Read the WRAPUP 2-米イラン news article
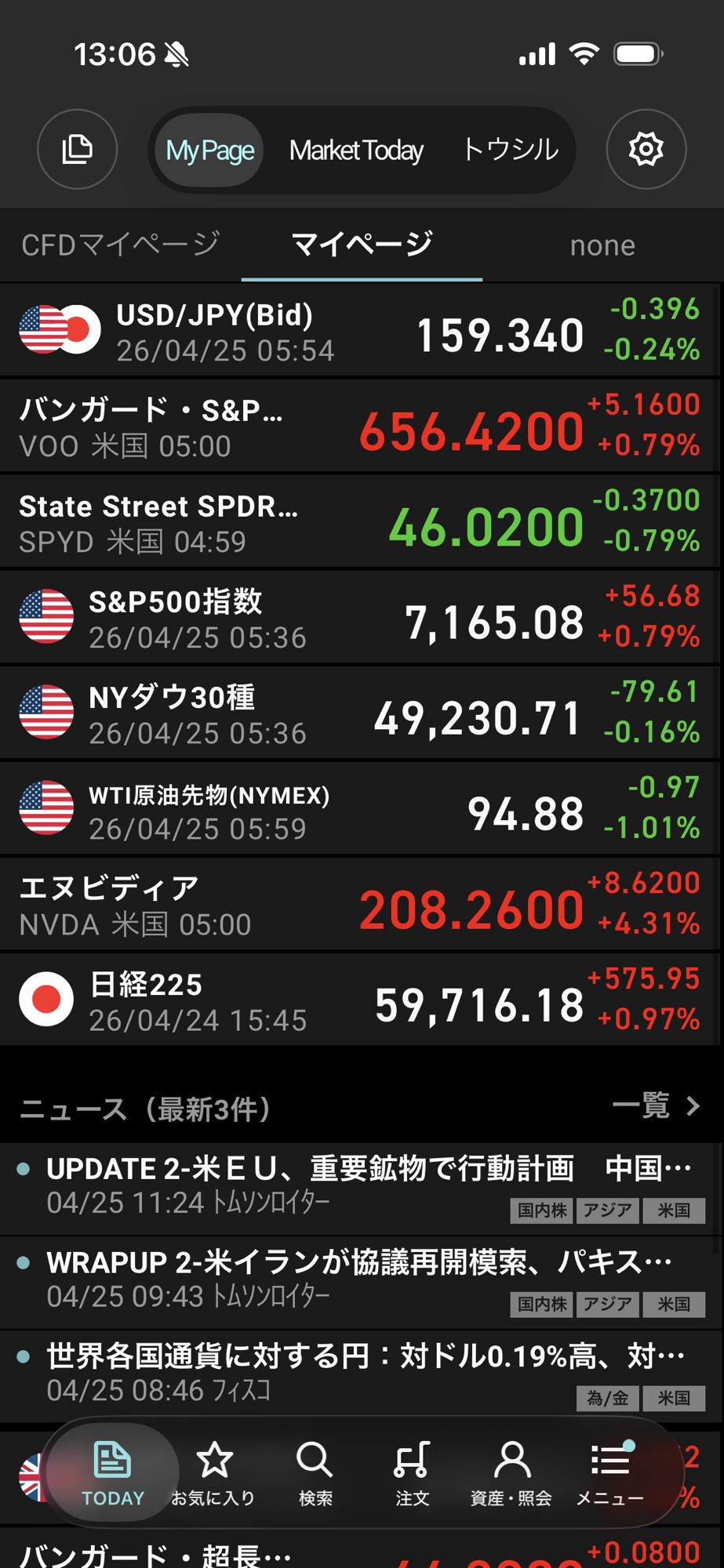This screenshot has width=724, height=1568. pos(361,1278)
